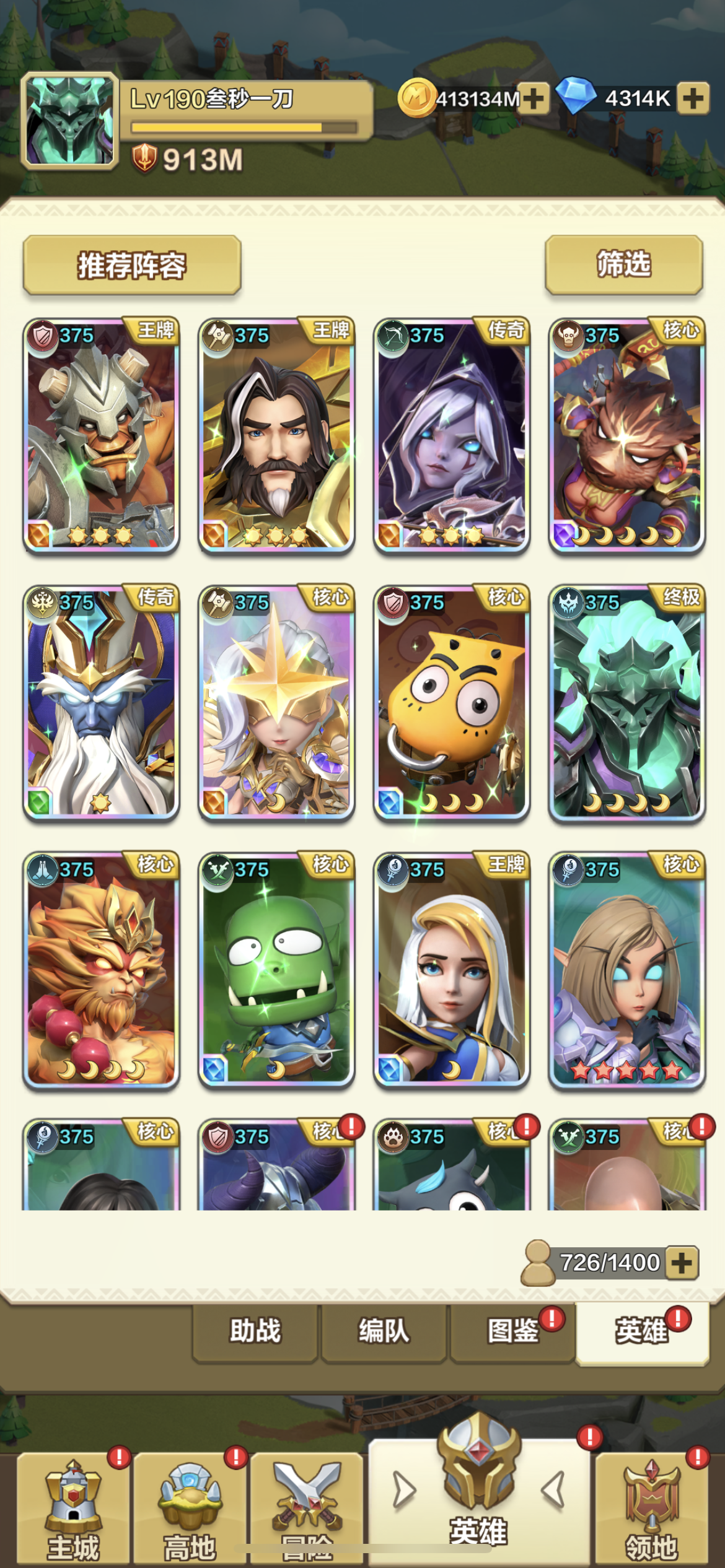
Task: Open the 推荐阵容 recommended lineup button
Action: point(131,265)
